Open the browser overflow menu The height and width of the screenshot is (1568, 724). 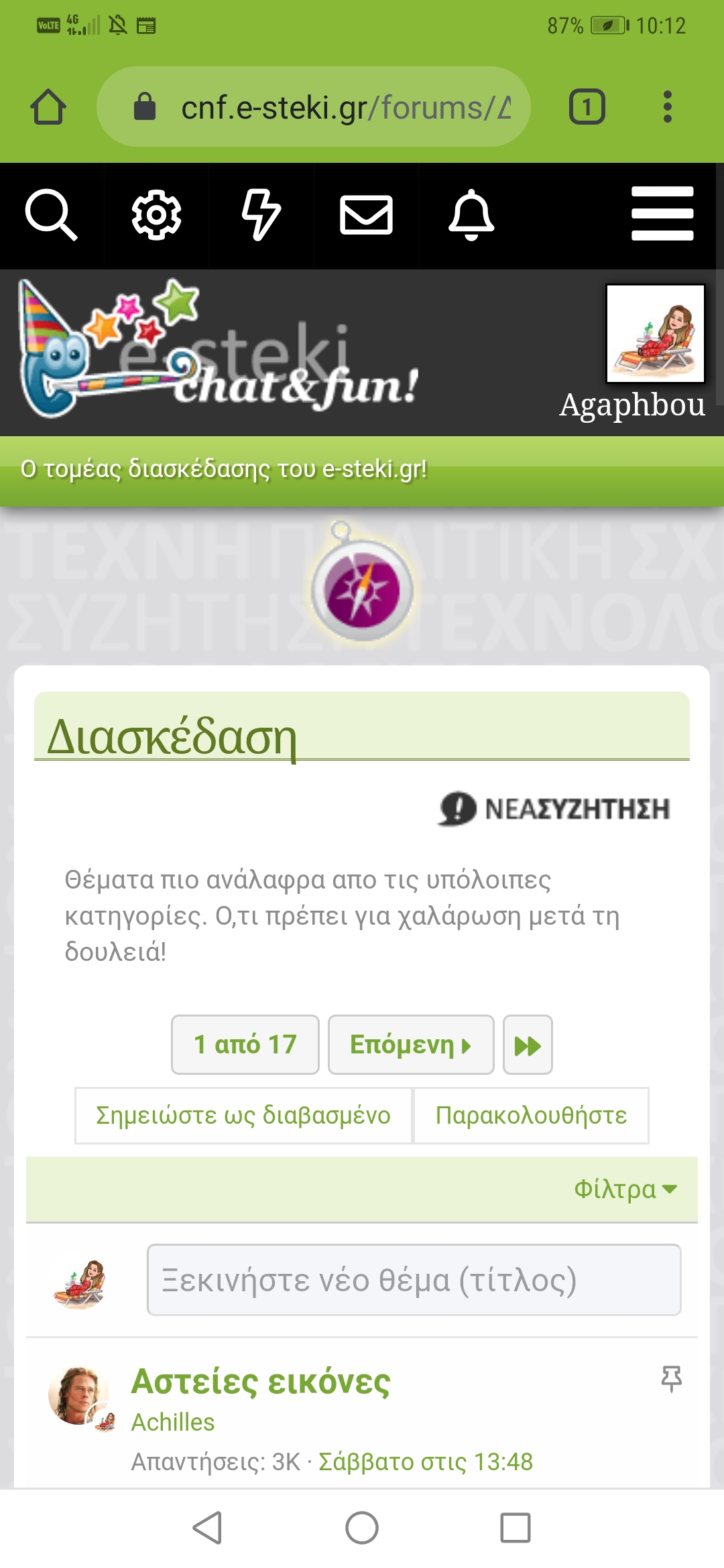667,107
